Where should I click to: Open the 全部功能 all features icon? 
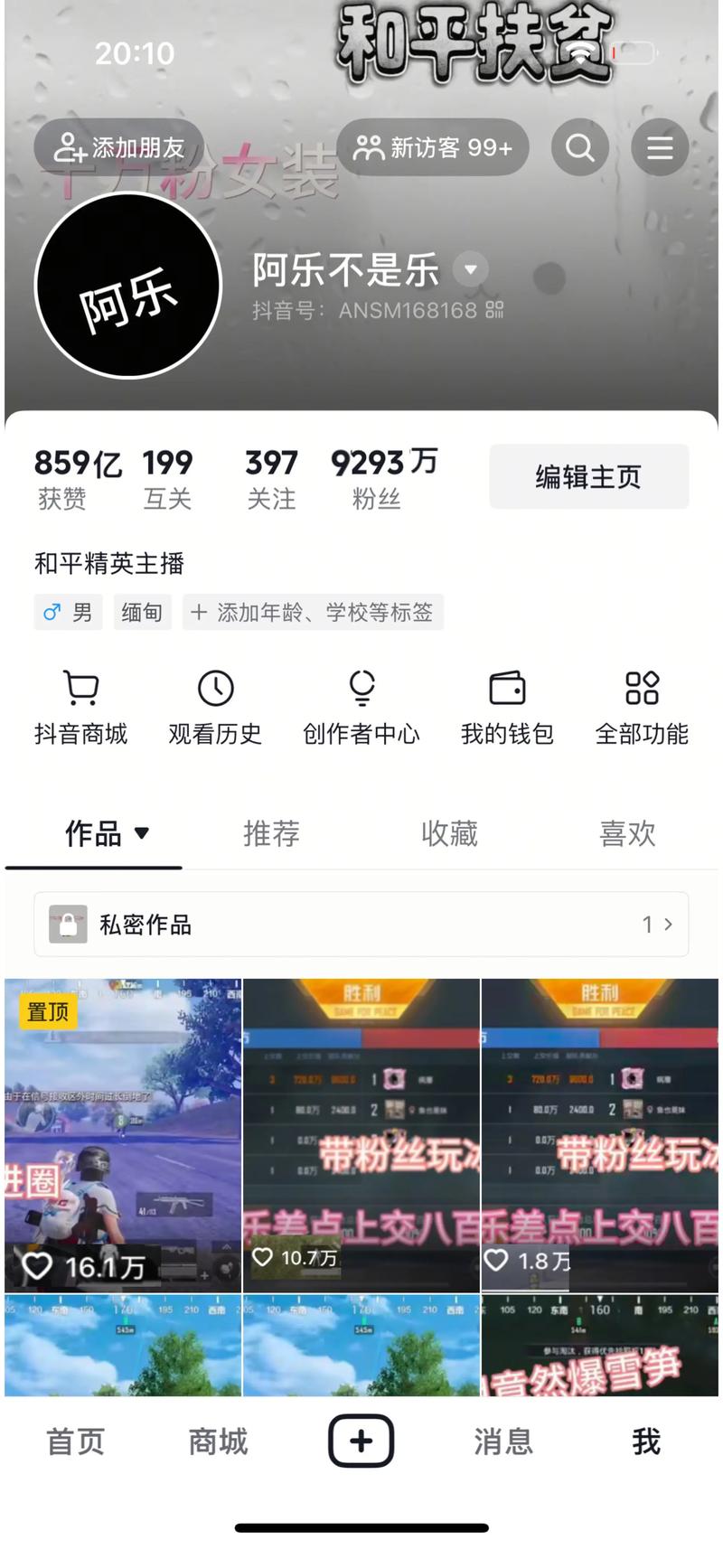tap(642, 708)
